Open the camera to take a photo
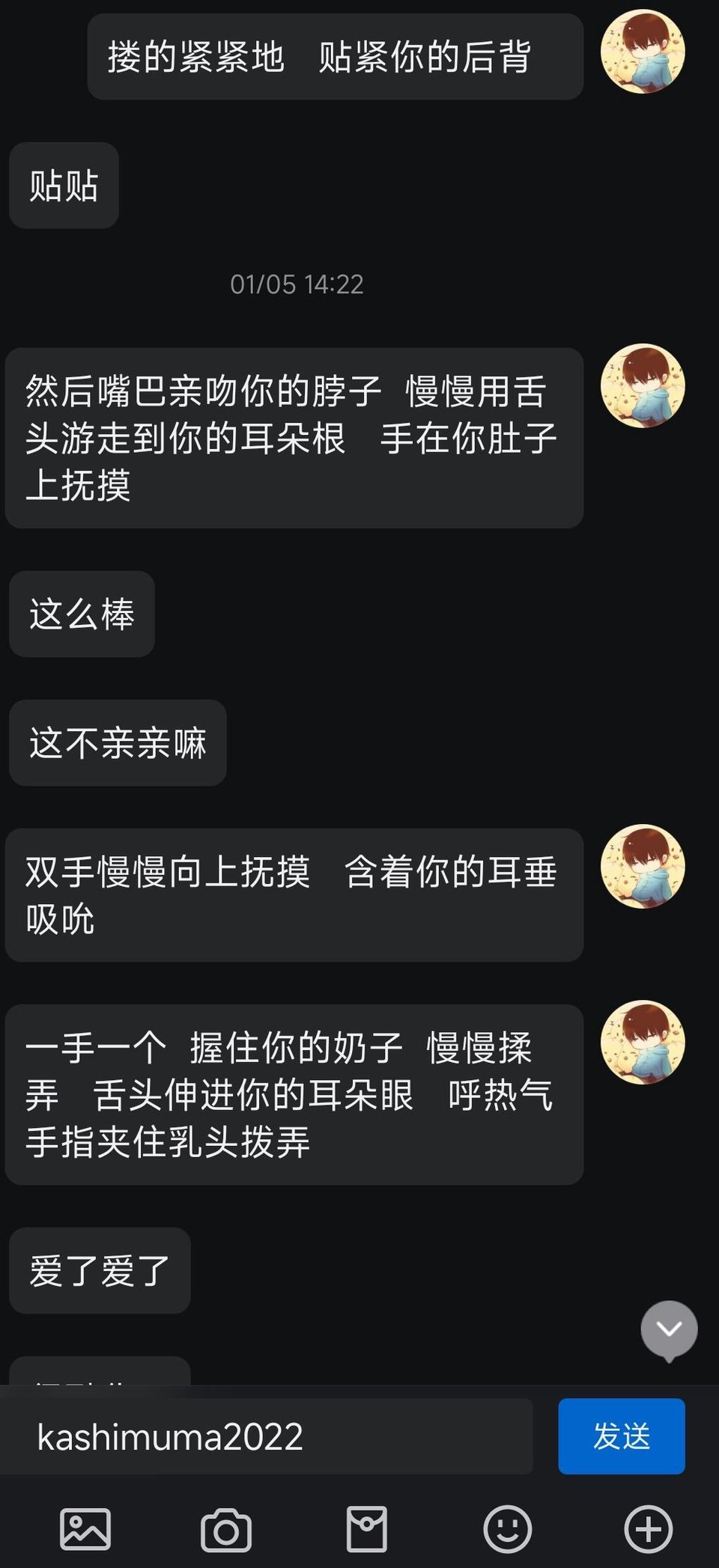Image resolution: width=719 pixels, height=1568 pixels. click(x=226, y=1529)
